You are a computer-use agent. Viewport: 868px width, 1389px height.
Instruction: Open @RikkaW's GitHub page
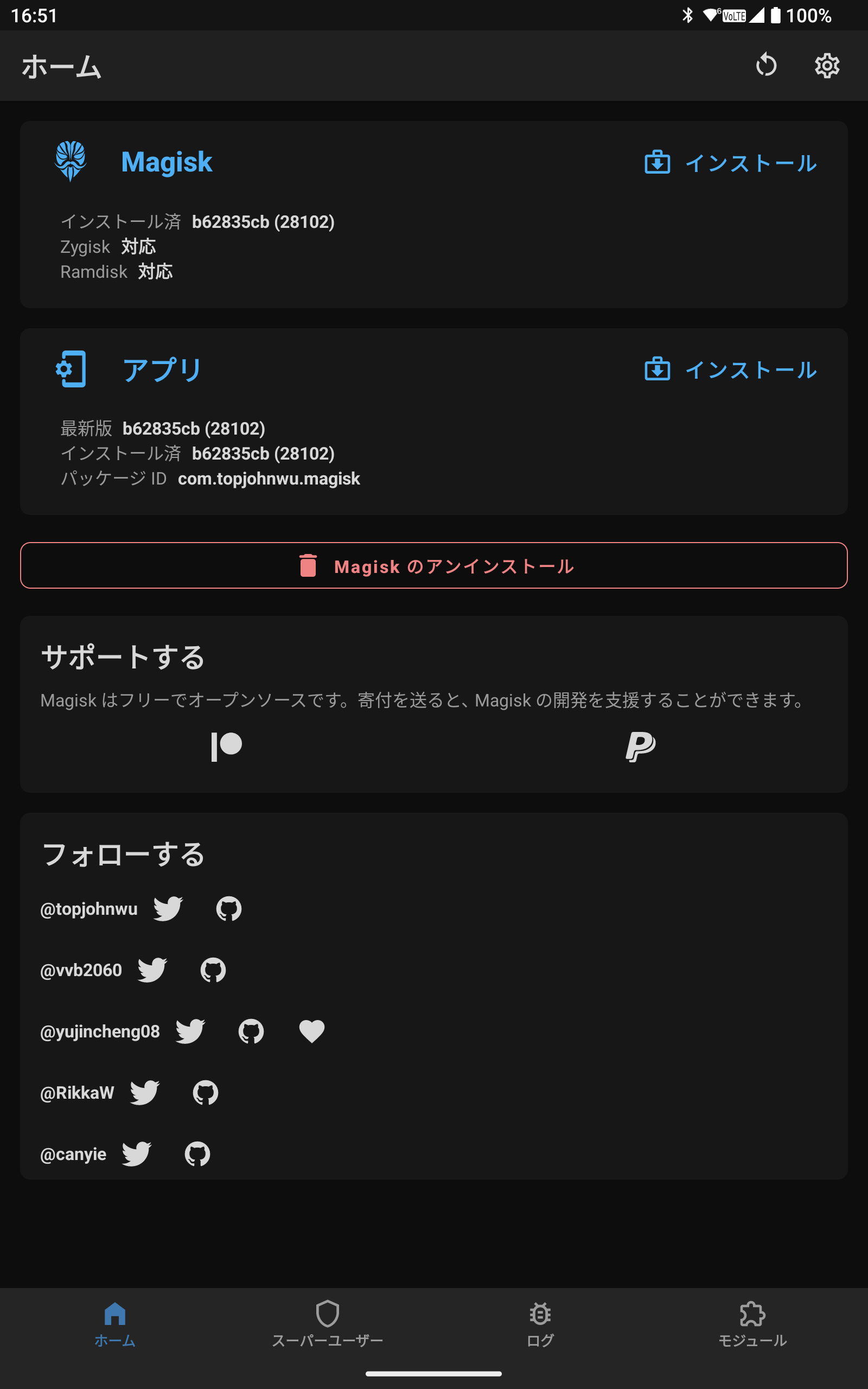(205, 1092)
